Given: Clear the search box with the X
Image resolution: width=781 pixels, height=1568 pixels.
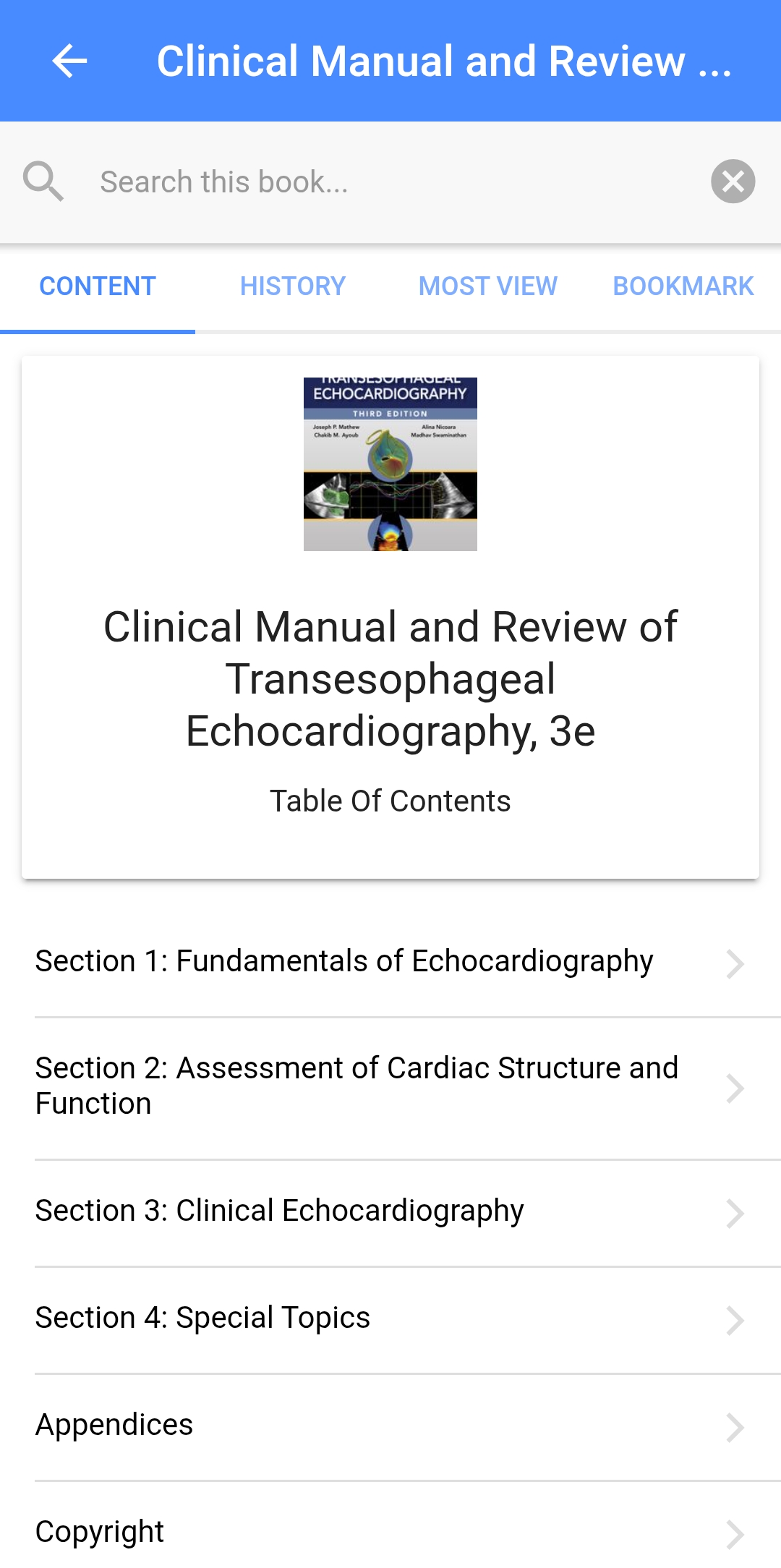Looking at the screenshot, I should tap(733, 182).
